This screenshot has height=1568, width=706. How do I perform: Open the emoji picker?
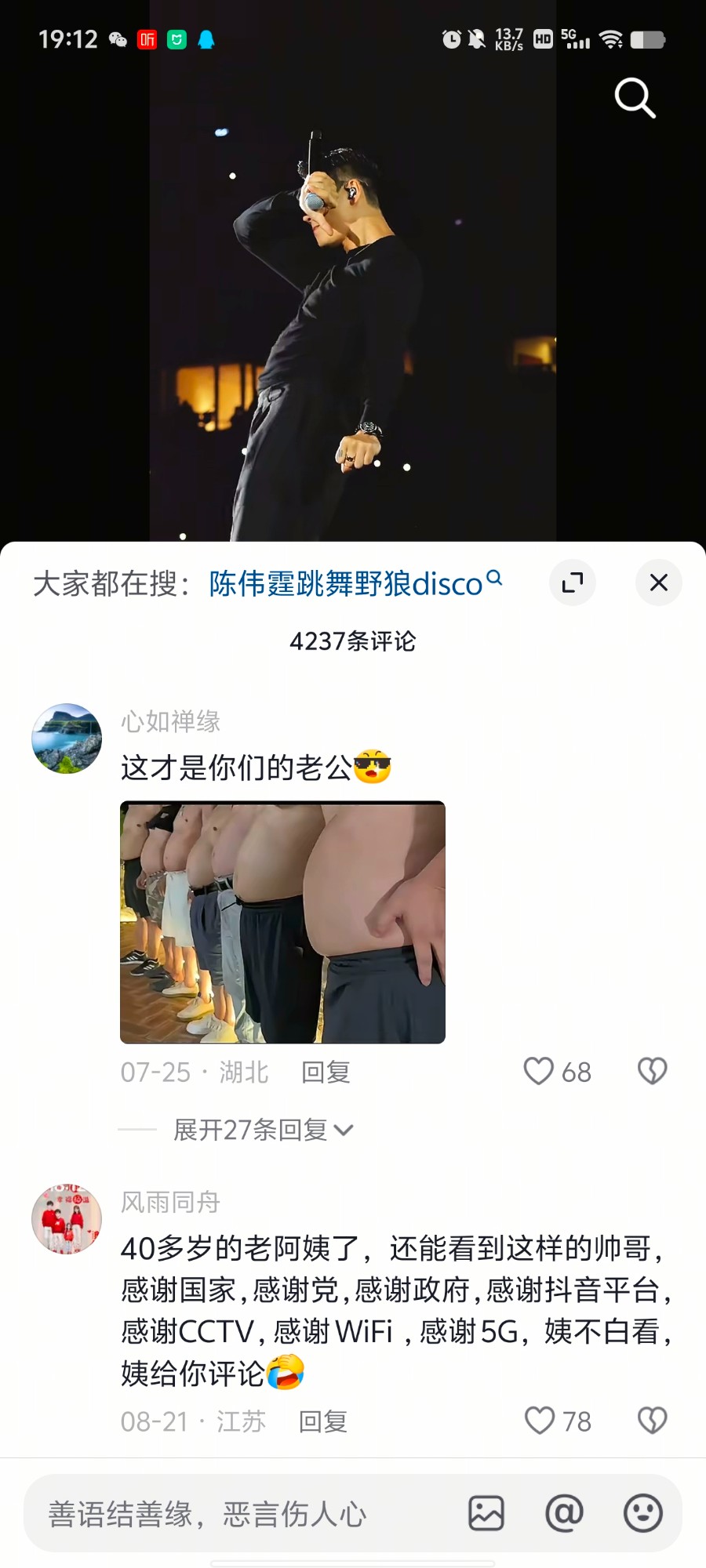(642, 1513)
